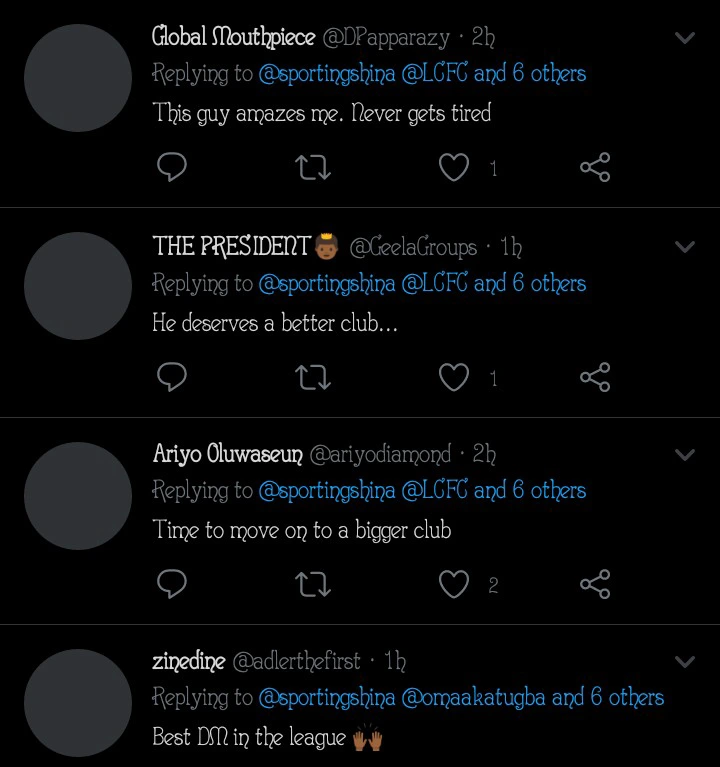Image resolution: width=720 pixels, height=767 pixels.
Task: Retweet Ariyo Oluwaseun's tweet
Action: pos(314,584)
